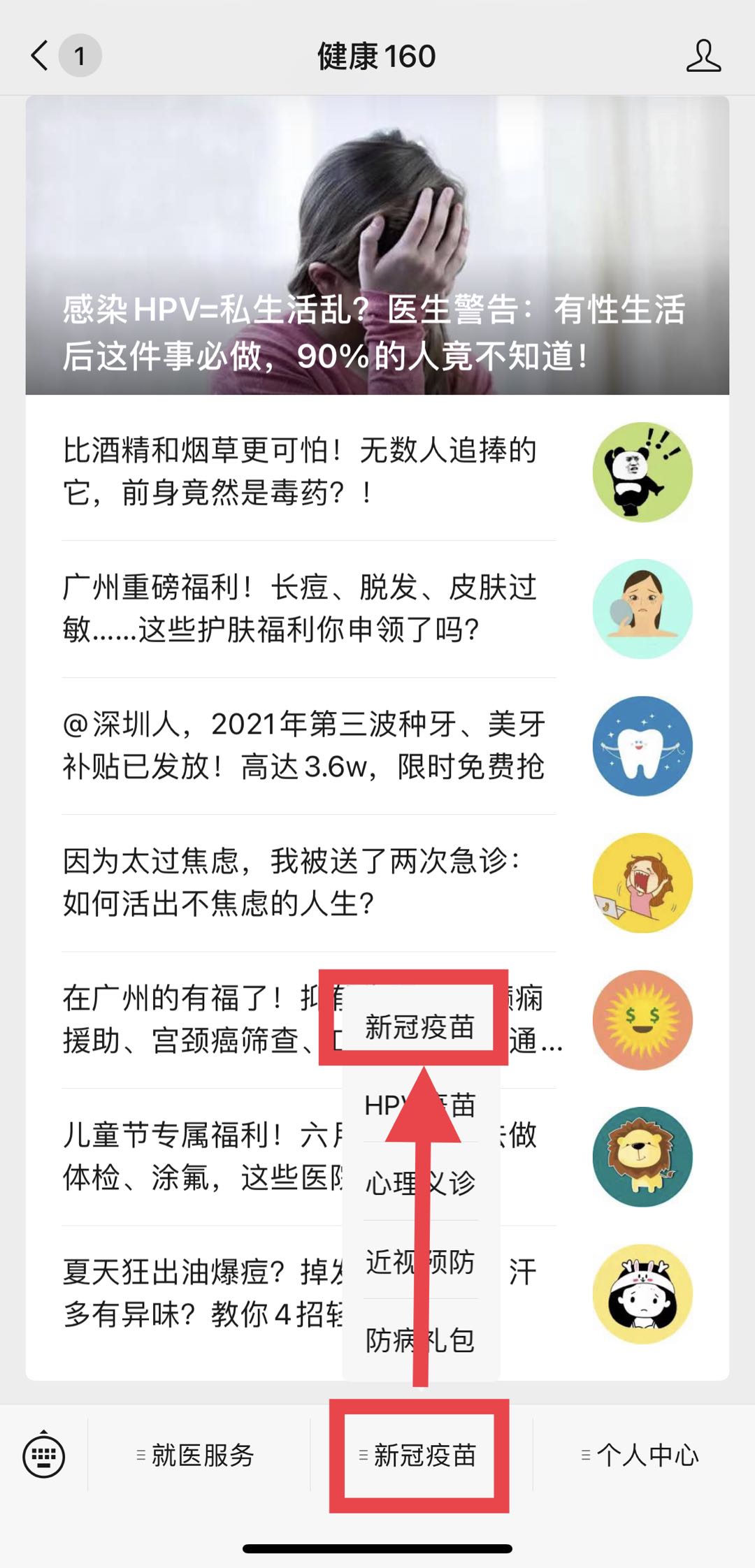The width and height of the screenshot is (755, 1568).
Task: Choose 心理义诊 from the popup menu
Action: point(419,1183)
